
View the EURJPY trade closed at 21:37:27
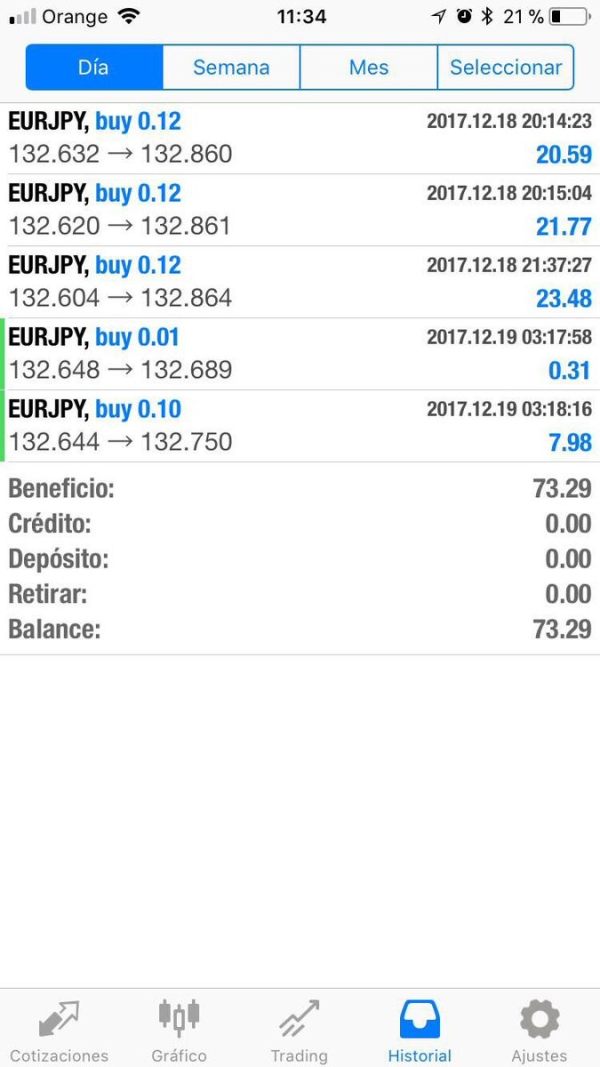click(300, 282)
